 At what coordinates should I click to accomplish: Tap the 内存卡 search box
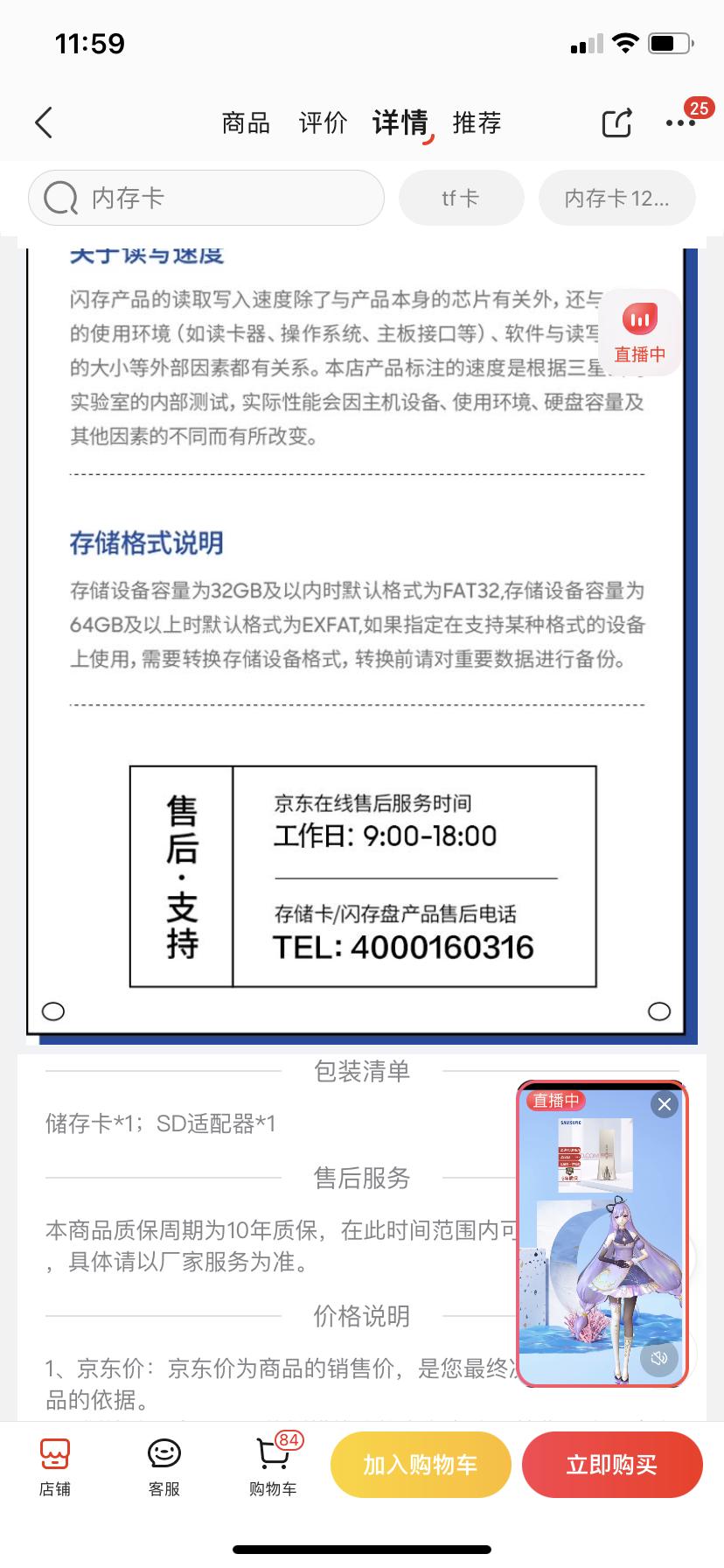(206, 198)
